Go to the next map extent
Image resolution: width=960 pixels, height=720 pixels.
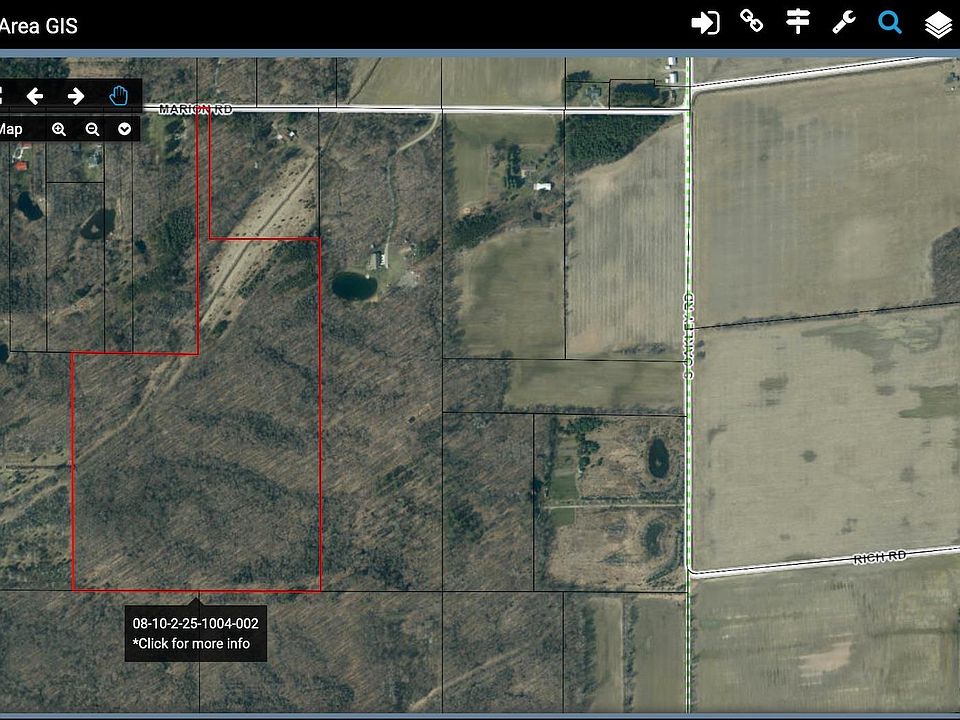(76, 96)
